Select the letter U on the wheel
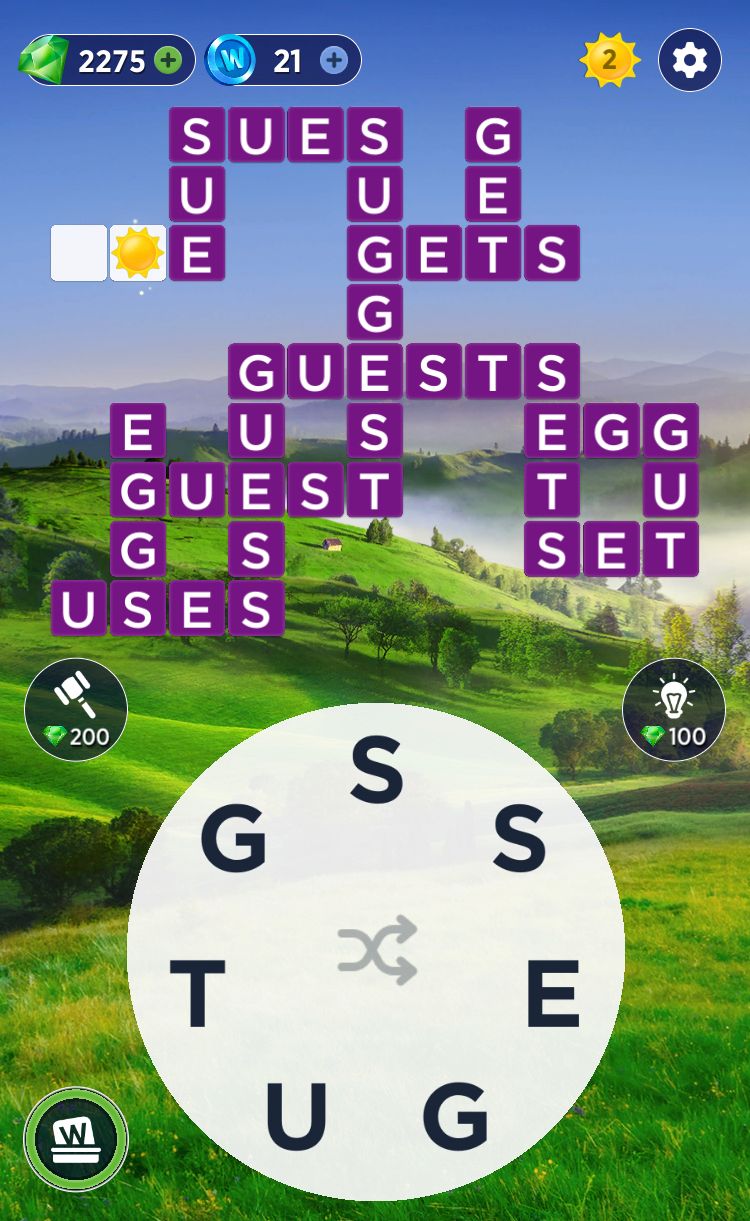The width and height of the screenshot is (750, 1221). coord(296,1115)
